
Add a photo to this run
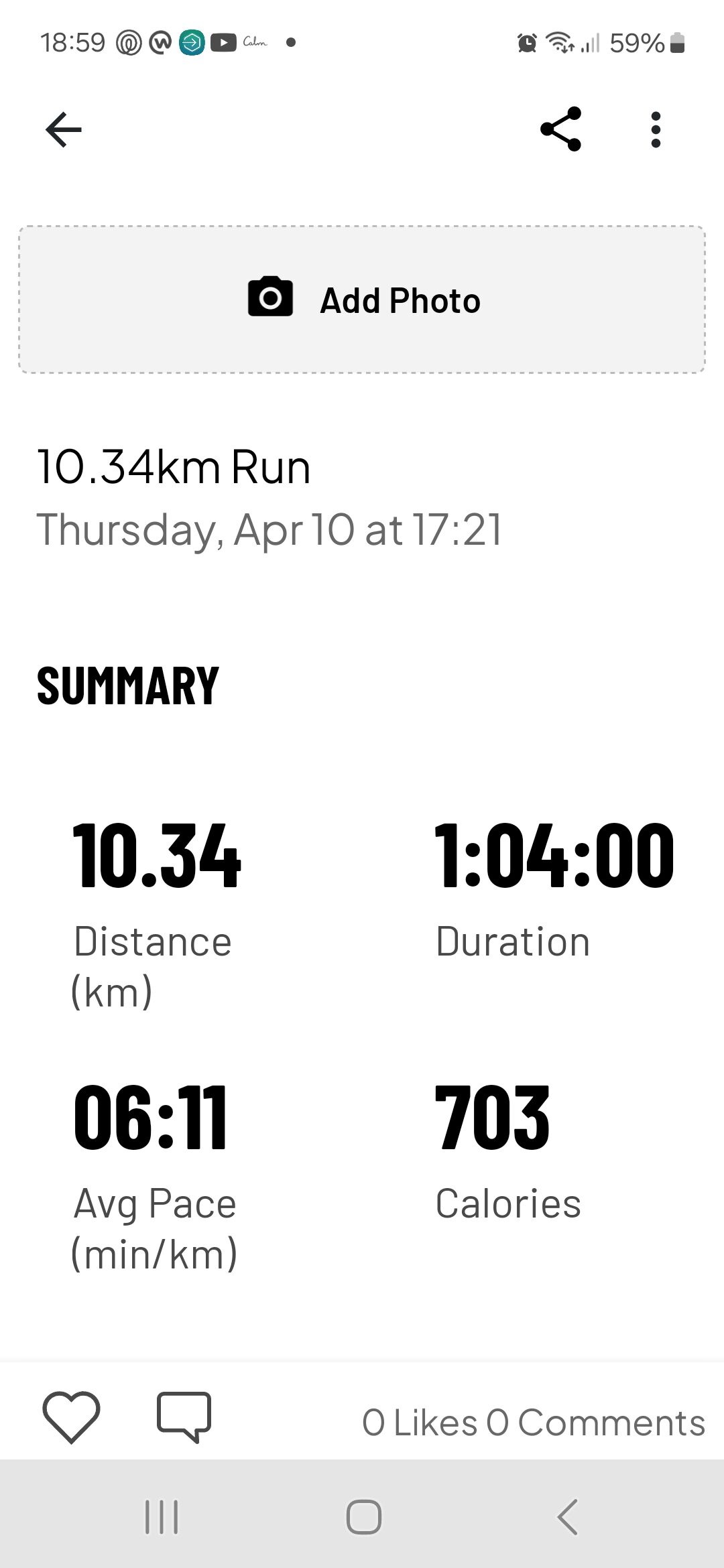(x=362, y=300)
